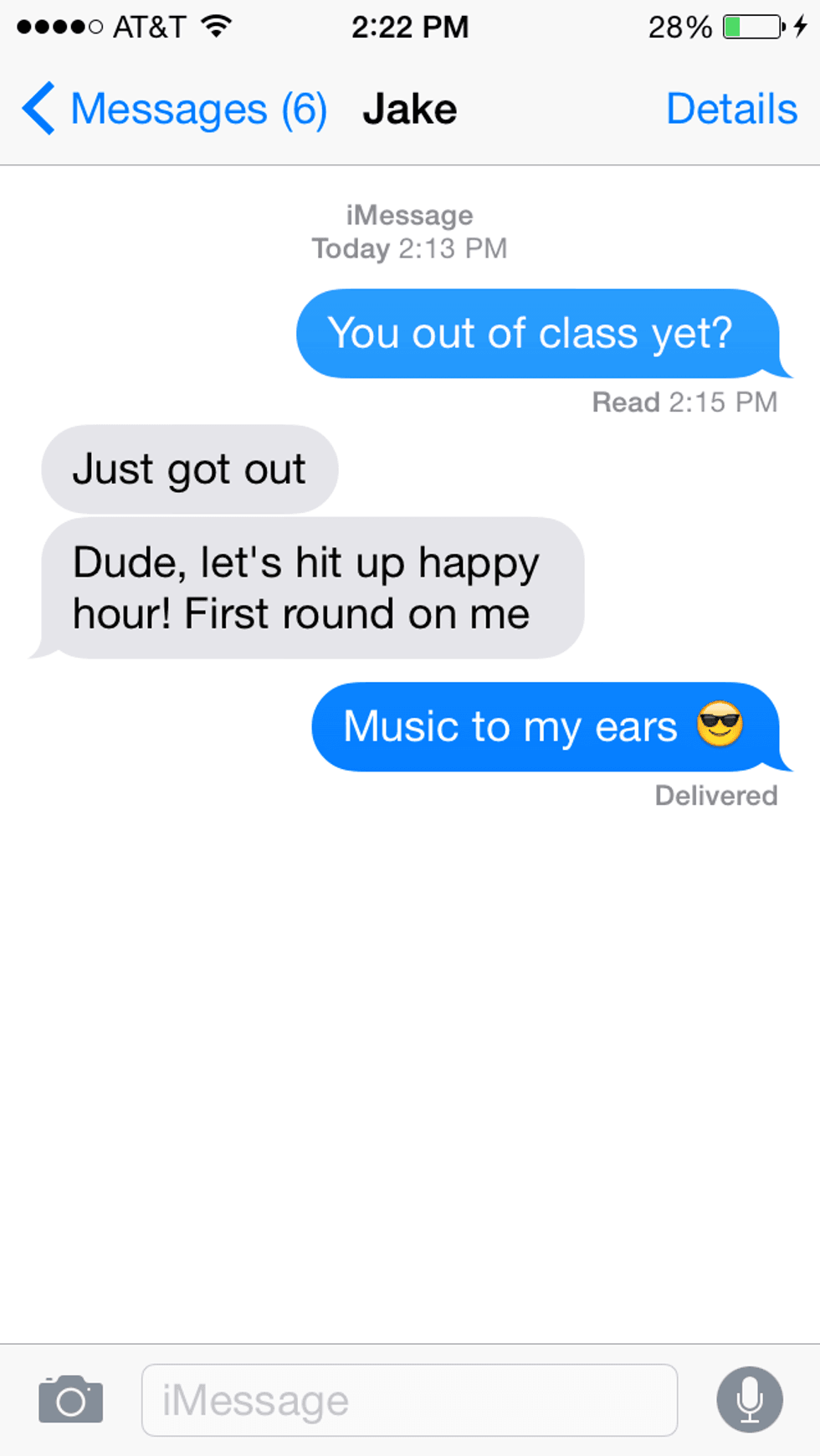Image resolution: width=820 pixels, height=1456 pixels.
Task: Open the camera to attach a photo
Action: pyautogui.click(x=71, y=1399)
